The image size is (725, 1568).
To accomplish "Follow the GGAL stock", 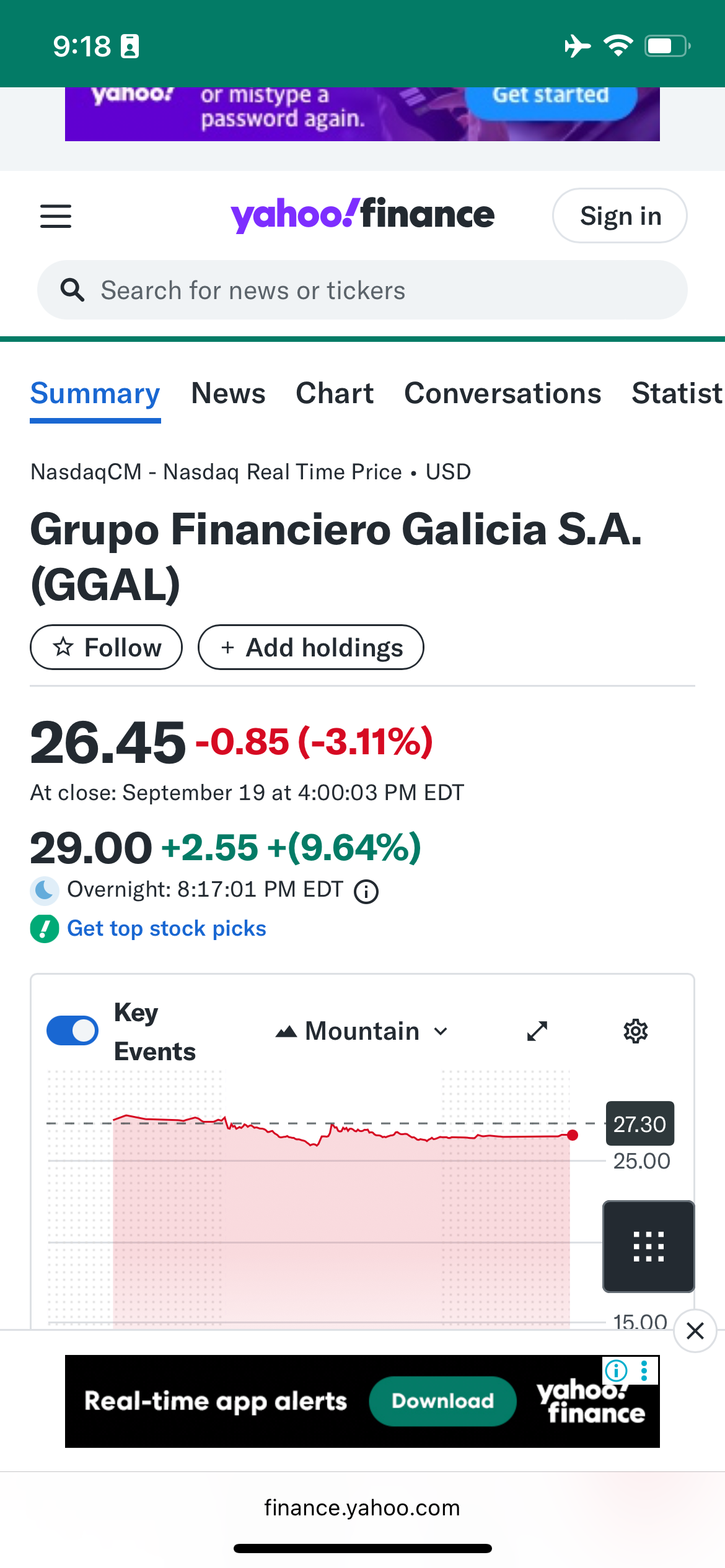I will 107,648.
